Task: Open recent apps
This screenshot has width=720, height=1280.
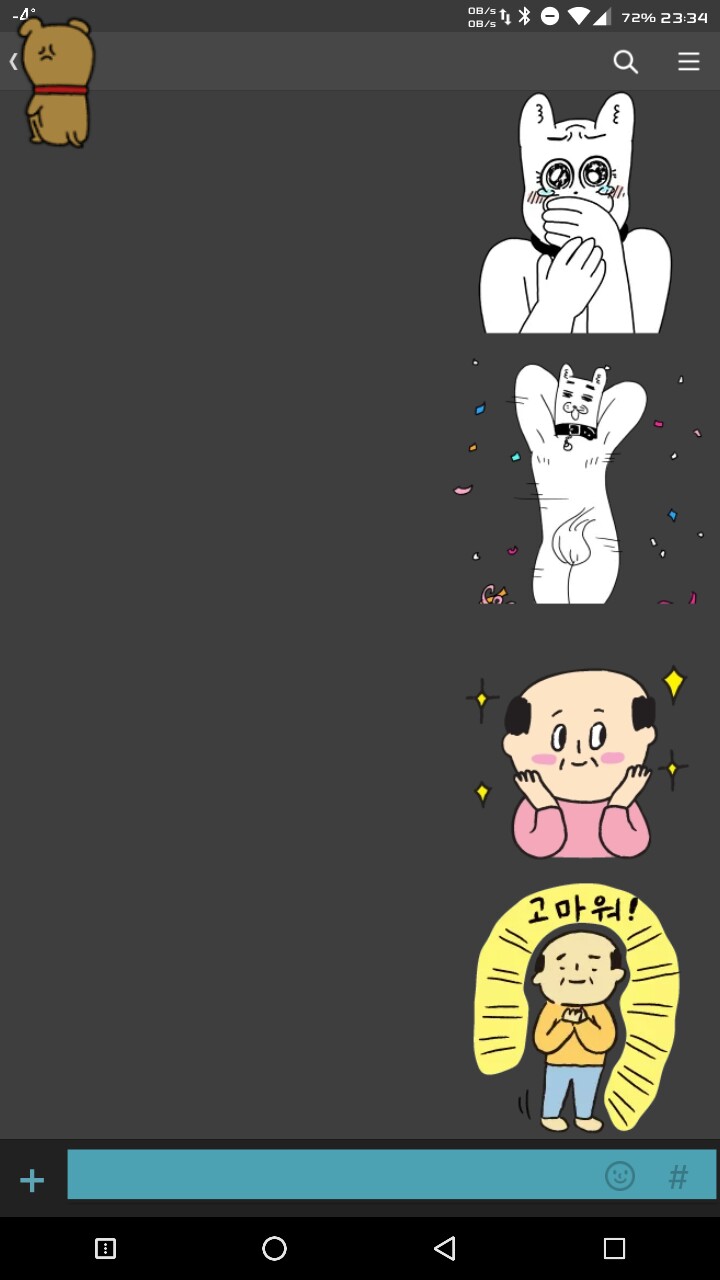Action: (614, 1248)
